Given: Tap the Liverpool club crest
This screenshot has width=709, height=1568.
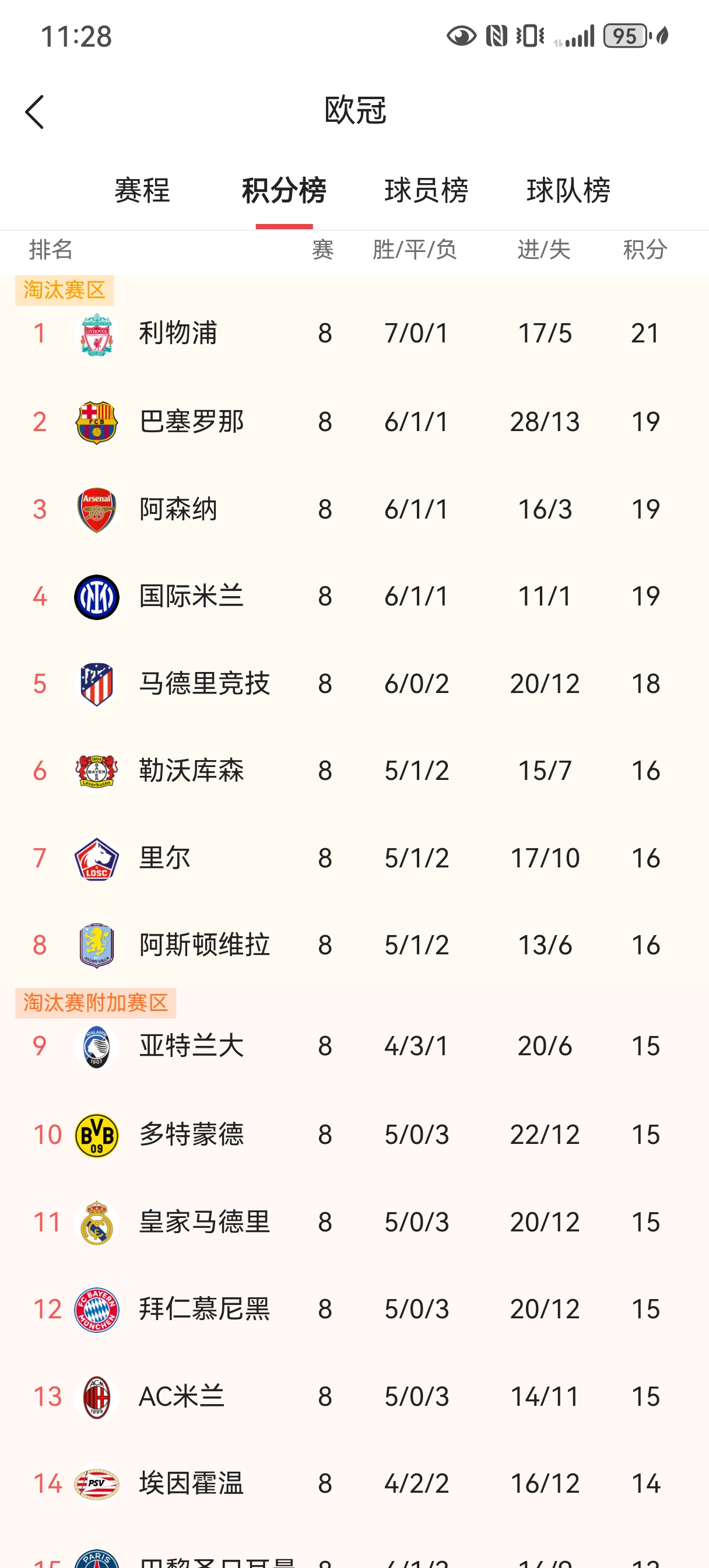Looking at the screenshot, I should [96, 332].
